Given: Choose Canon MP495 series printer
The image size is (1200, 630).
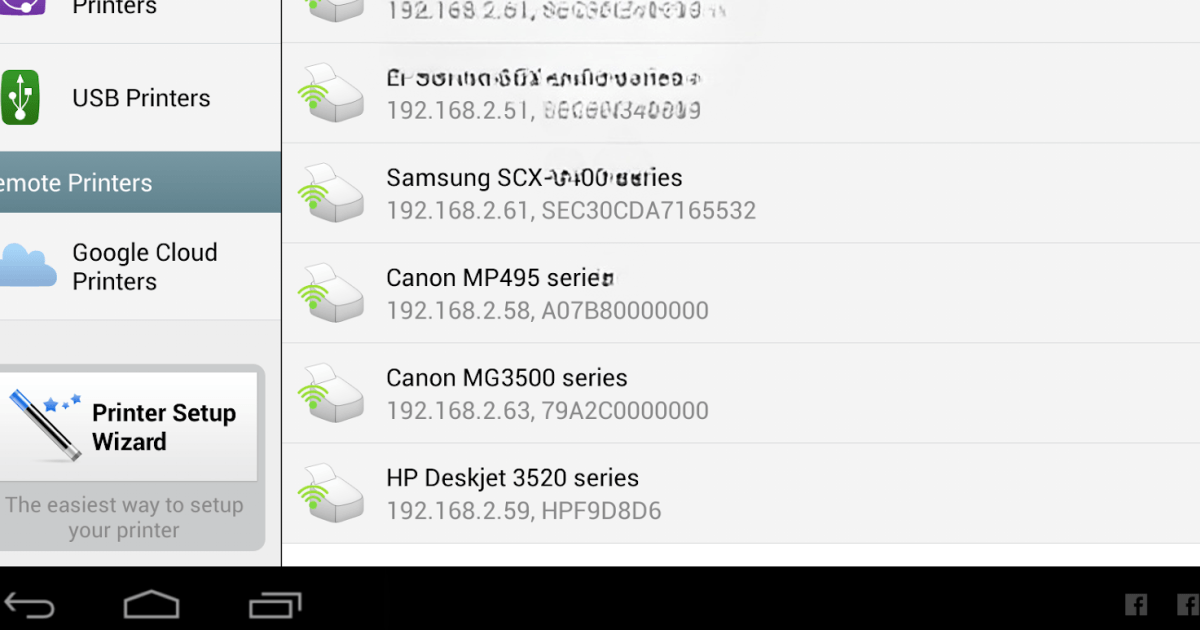Looking at the screenshot, I should point(546,293).
